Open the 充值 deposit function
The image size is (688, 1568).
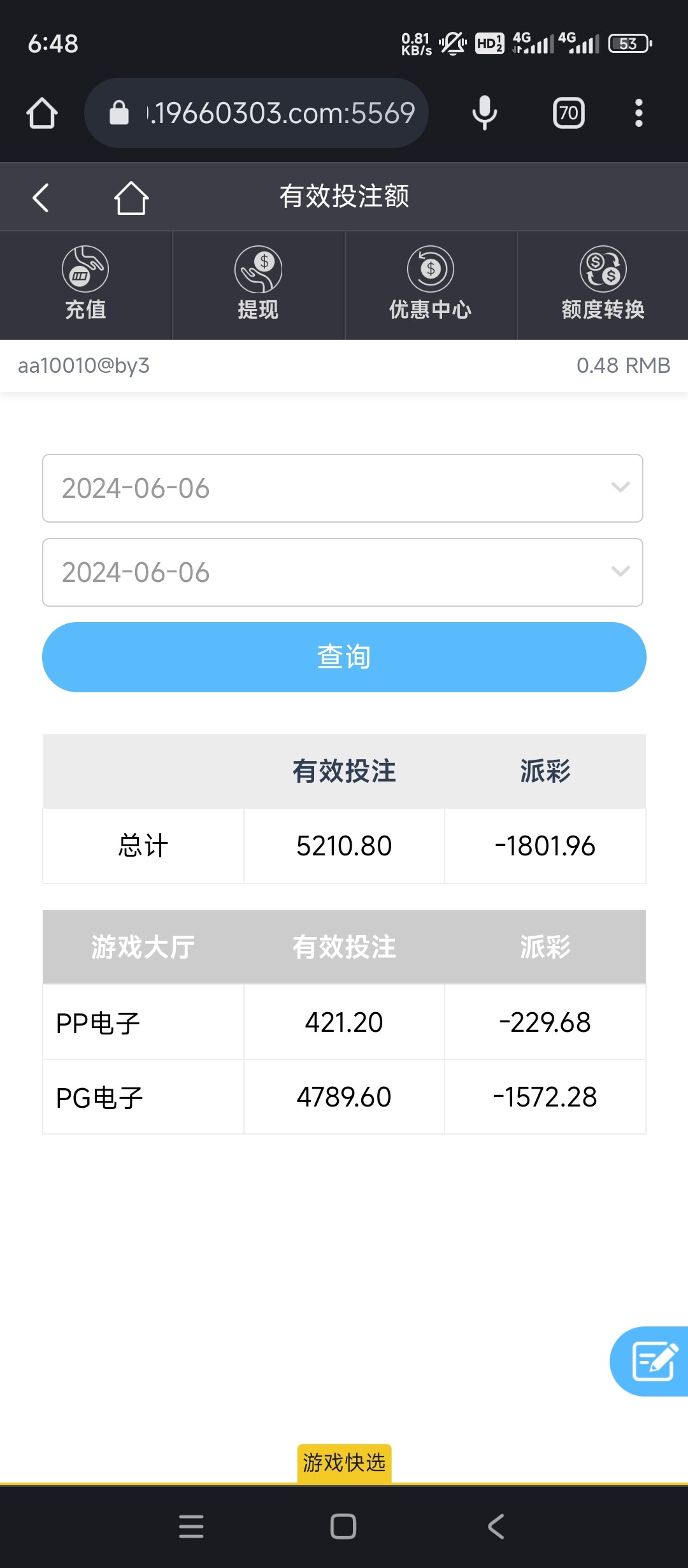[x=85, y=285]
